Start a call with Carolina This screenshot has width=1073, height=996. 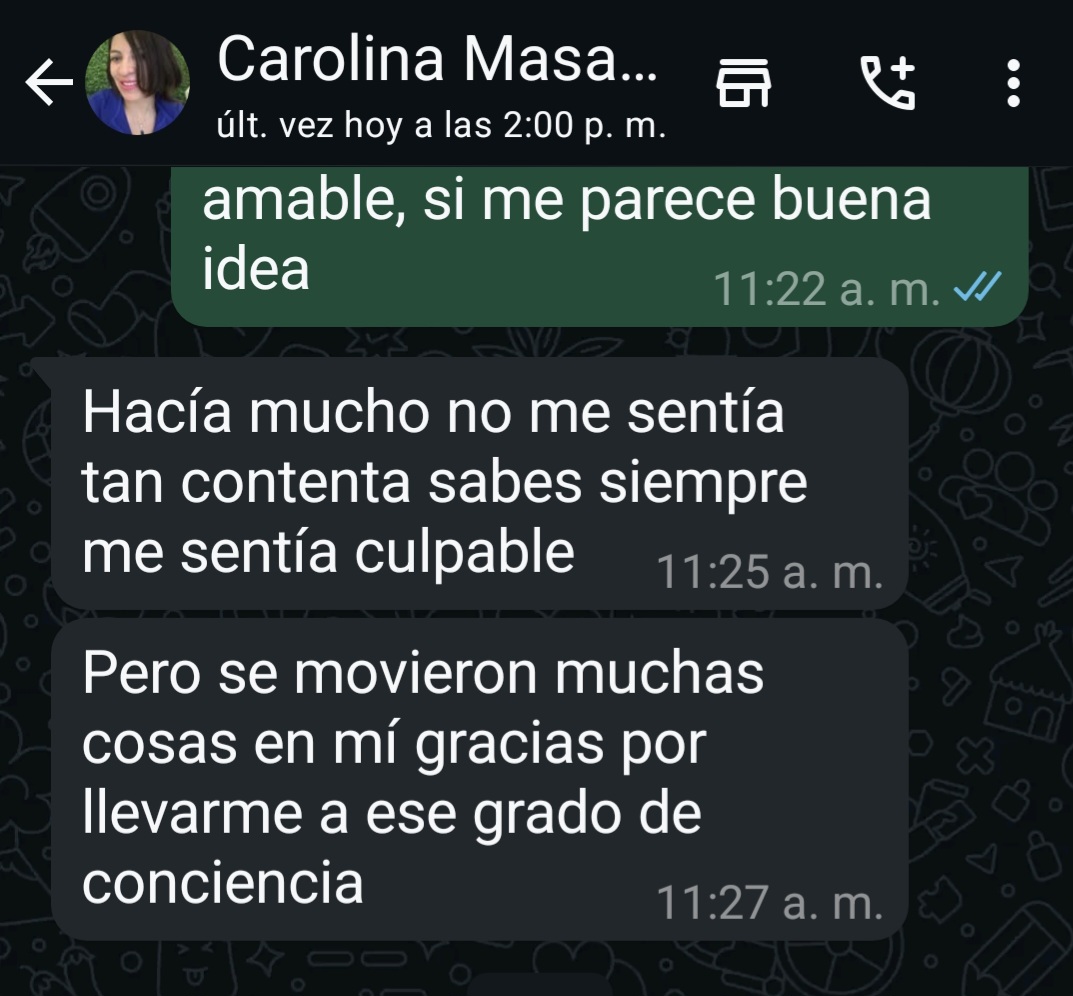[887, 83]
